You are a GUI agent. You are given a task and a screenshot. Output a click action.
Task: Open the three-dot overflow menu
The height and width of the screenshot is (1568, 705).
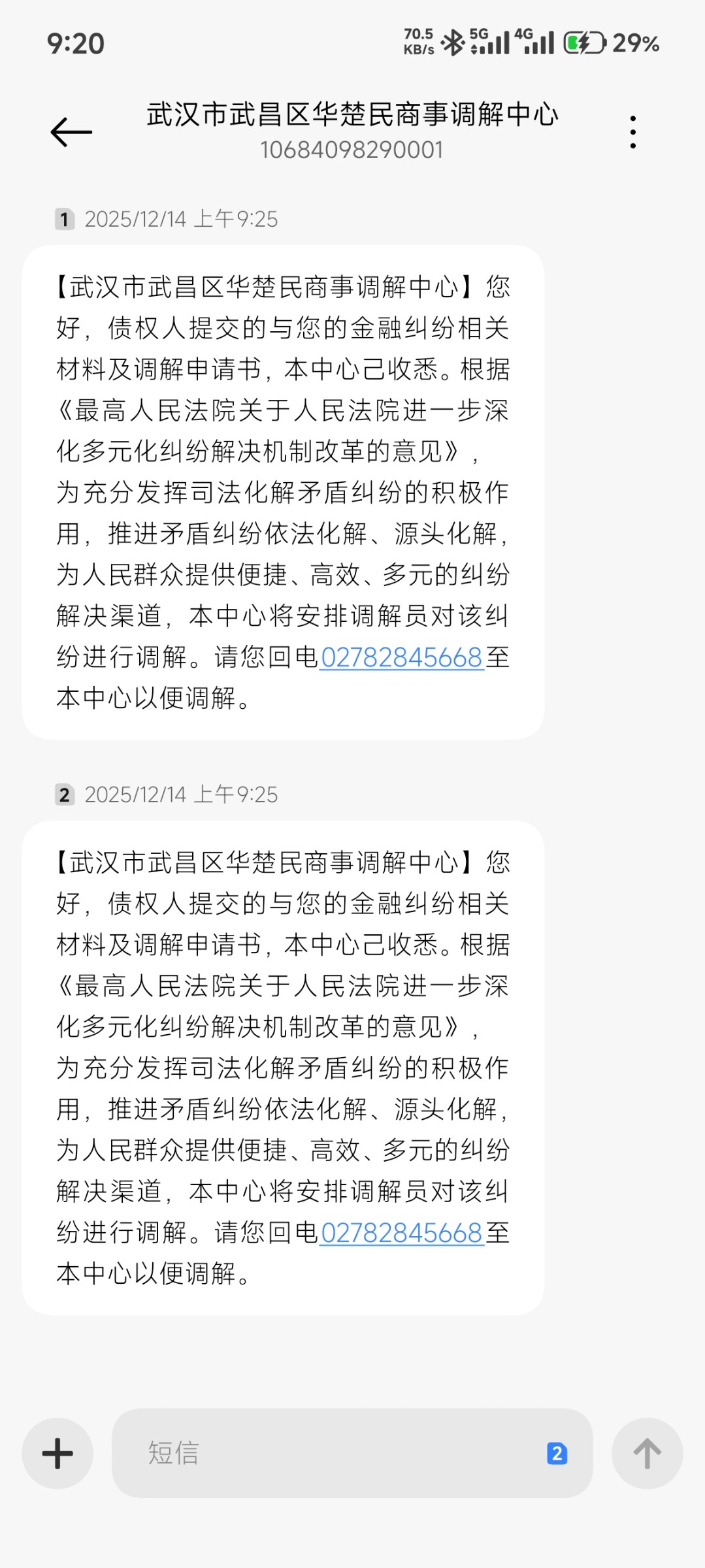(632, 133)
